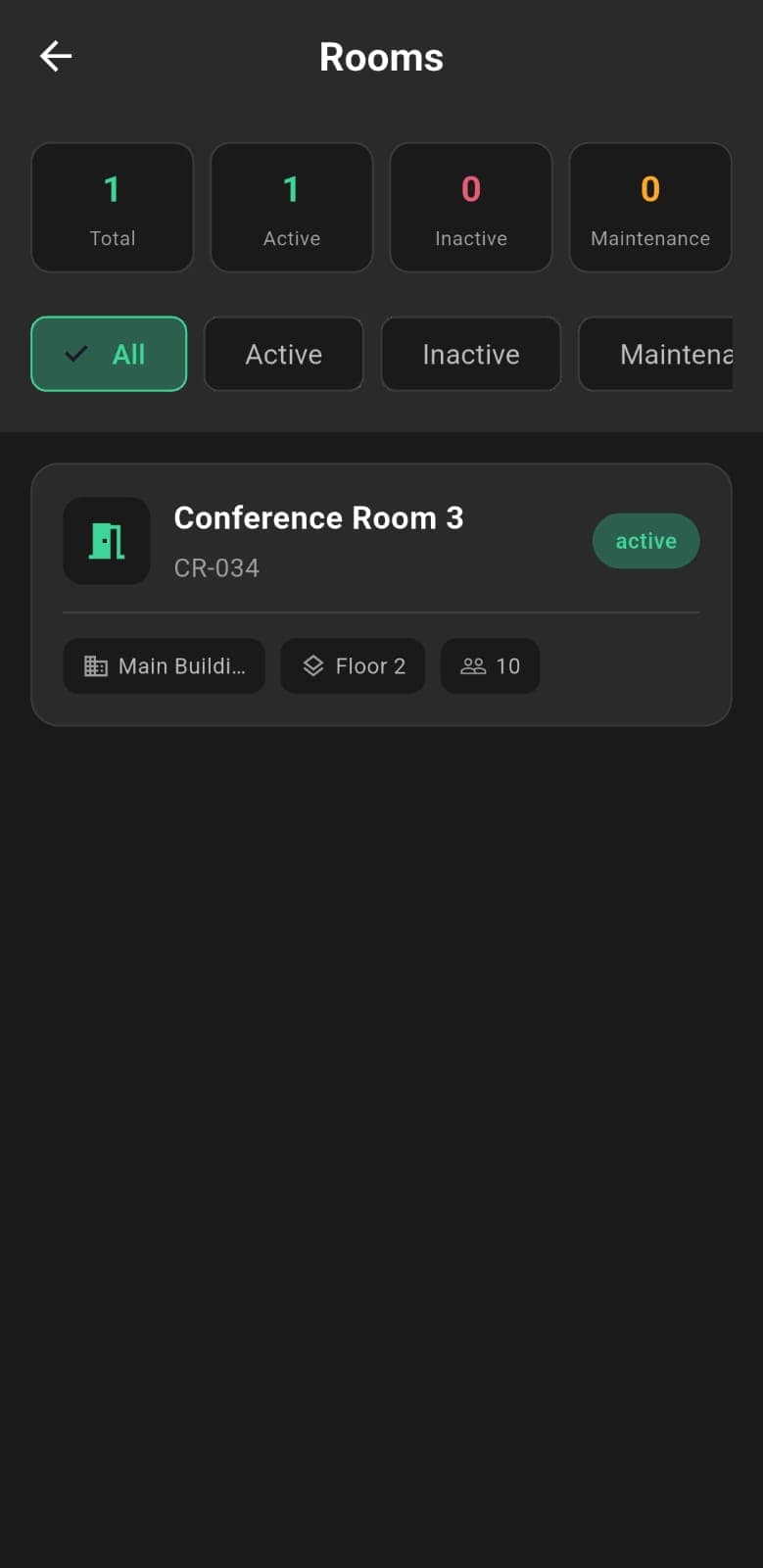Click the building icon on the Main Building chip
The height and width of the screenshot is (1568, 763).
[x=96, y=665]
